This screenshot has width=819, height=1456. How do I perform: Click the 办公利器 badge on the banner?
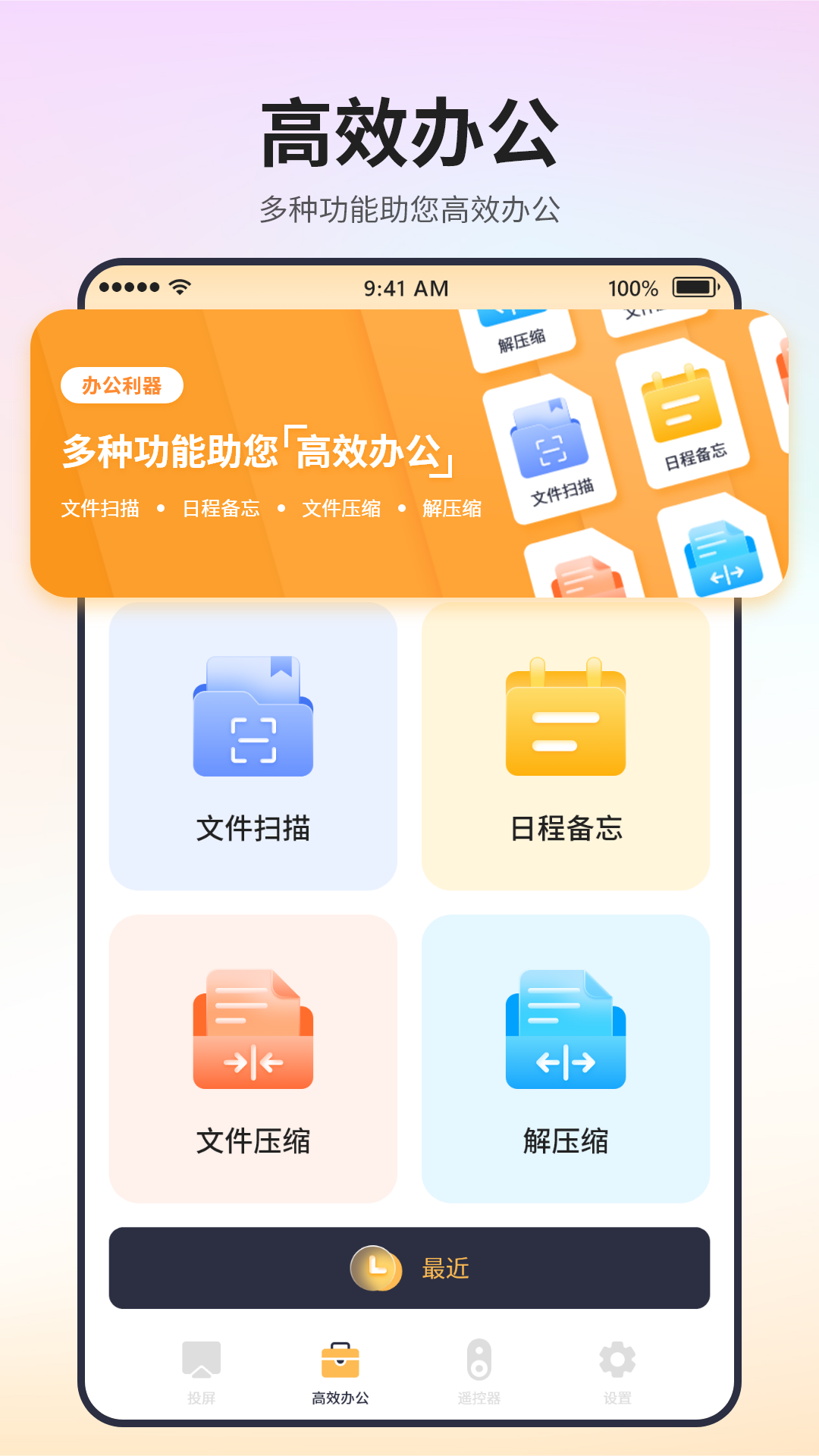123,385
